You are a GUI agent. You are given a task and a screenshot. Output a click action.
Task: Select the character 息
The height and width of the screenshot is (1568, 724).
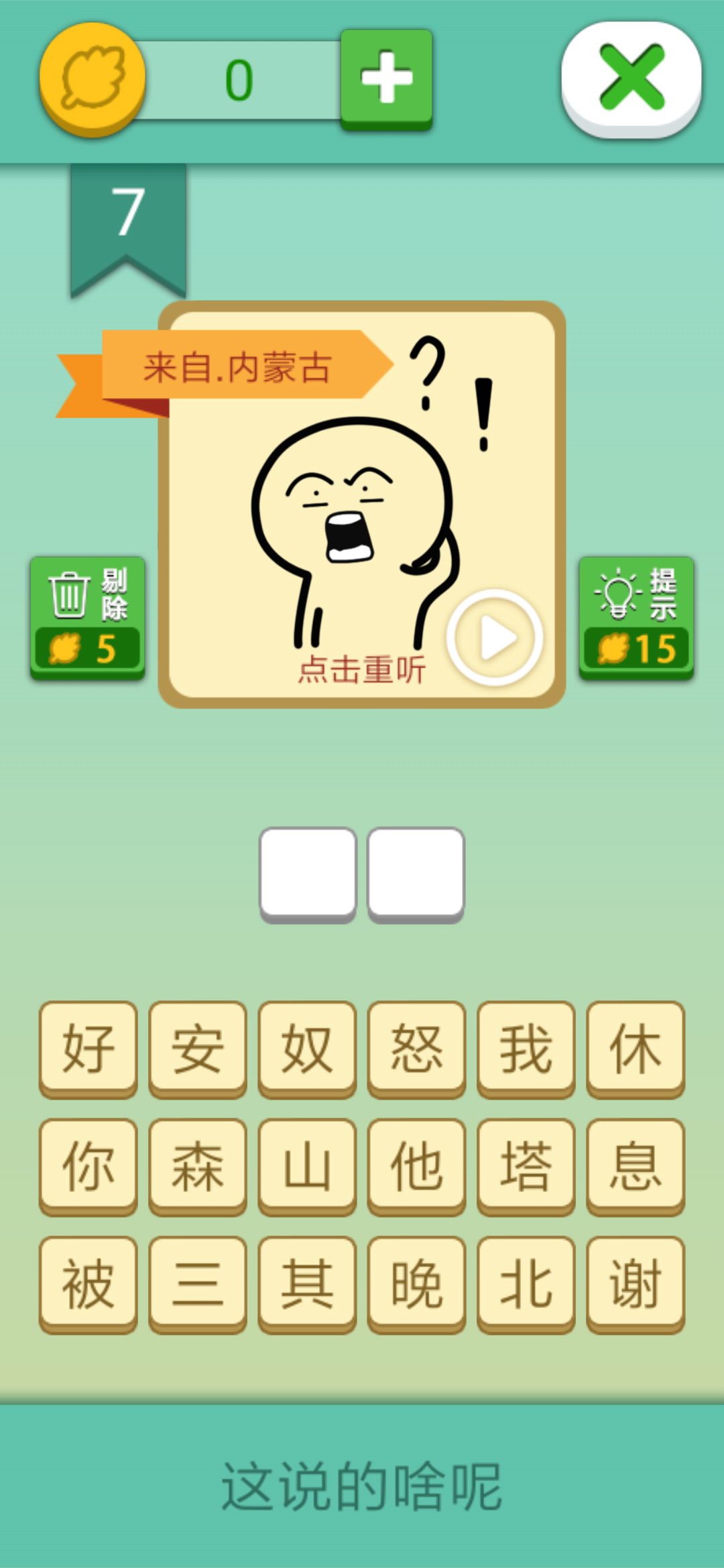point(636,1166)
